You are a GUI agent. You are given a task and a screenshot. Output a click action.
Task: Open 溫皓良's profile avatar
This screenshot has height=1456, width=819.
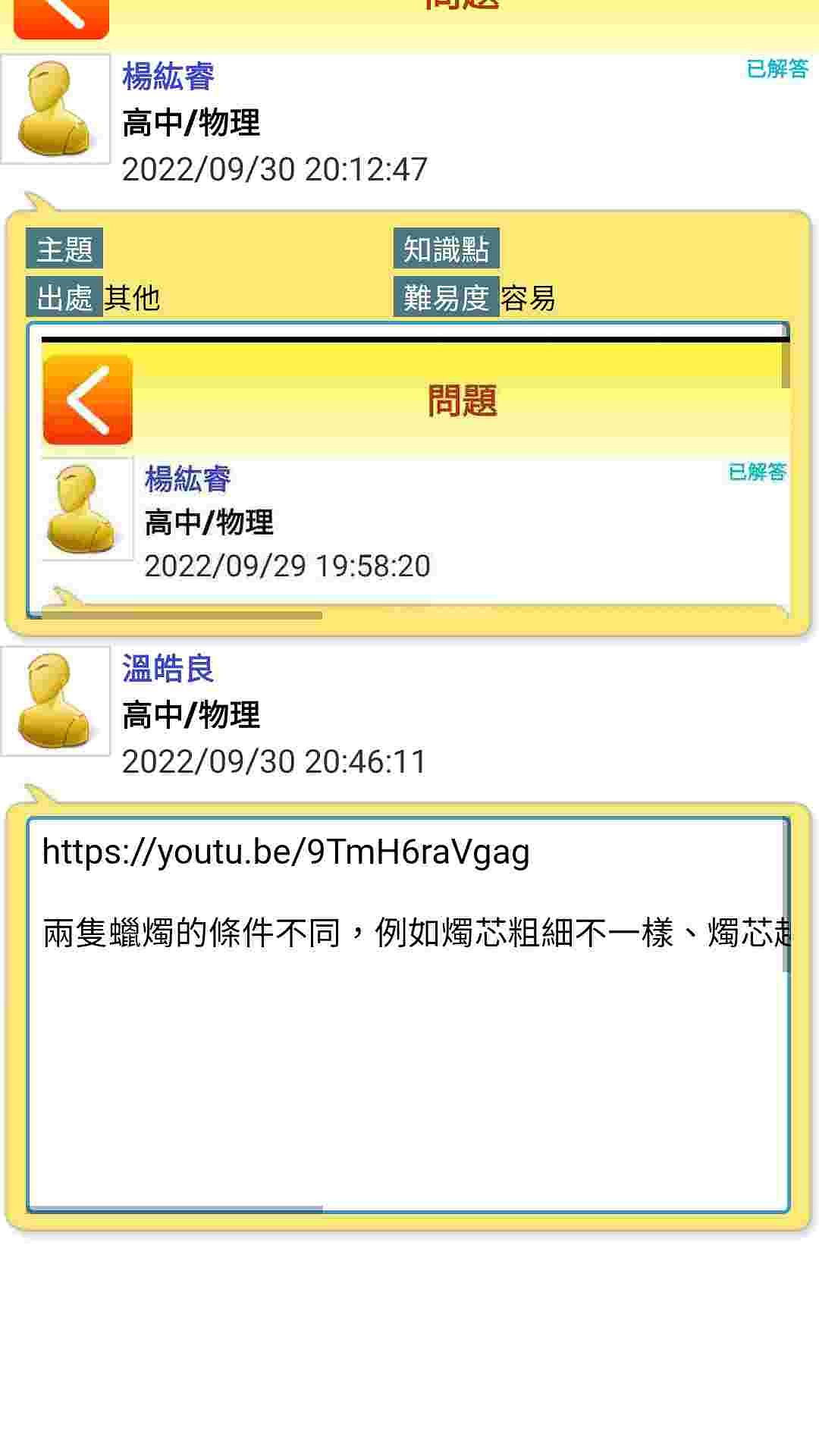(x=55, y=701)
